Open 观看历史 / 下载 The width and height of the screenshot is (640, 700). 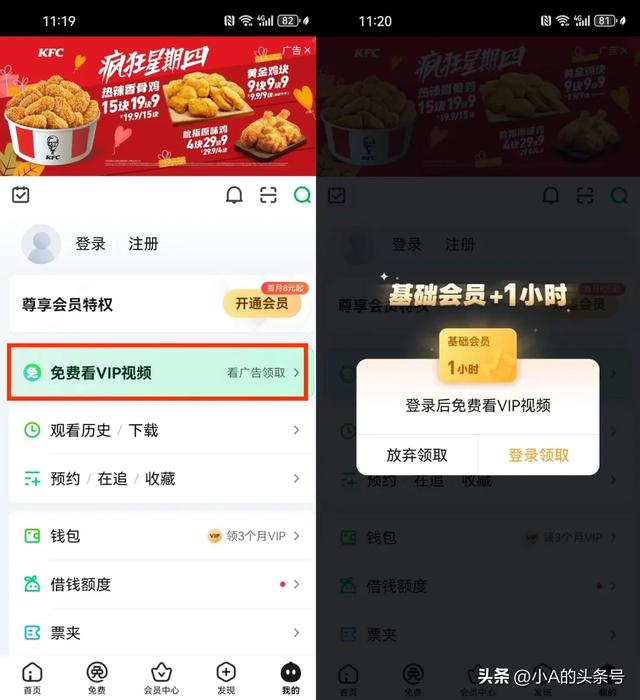point(161,430)
